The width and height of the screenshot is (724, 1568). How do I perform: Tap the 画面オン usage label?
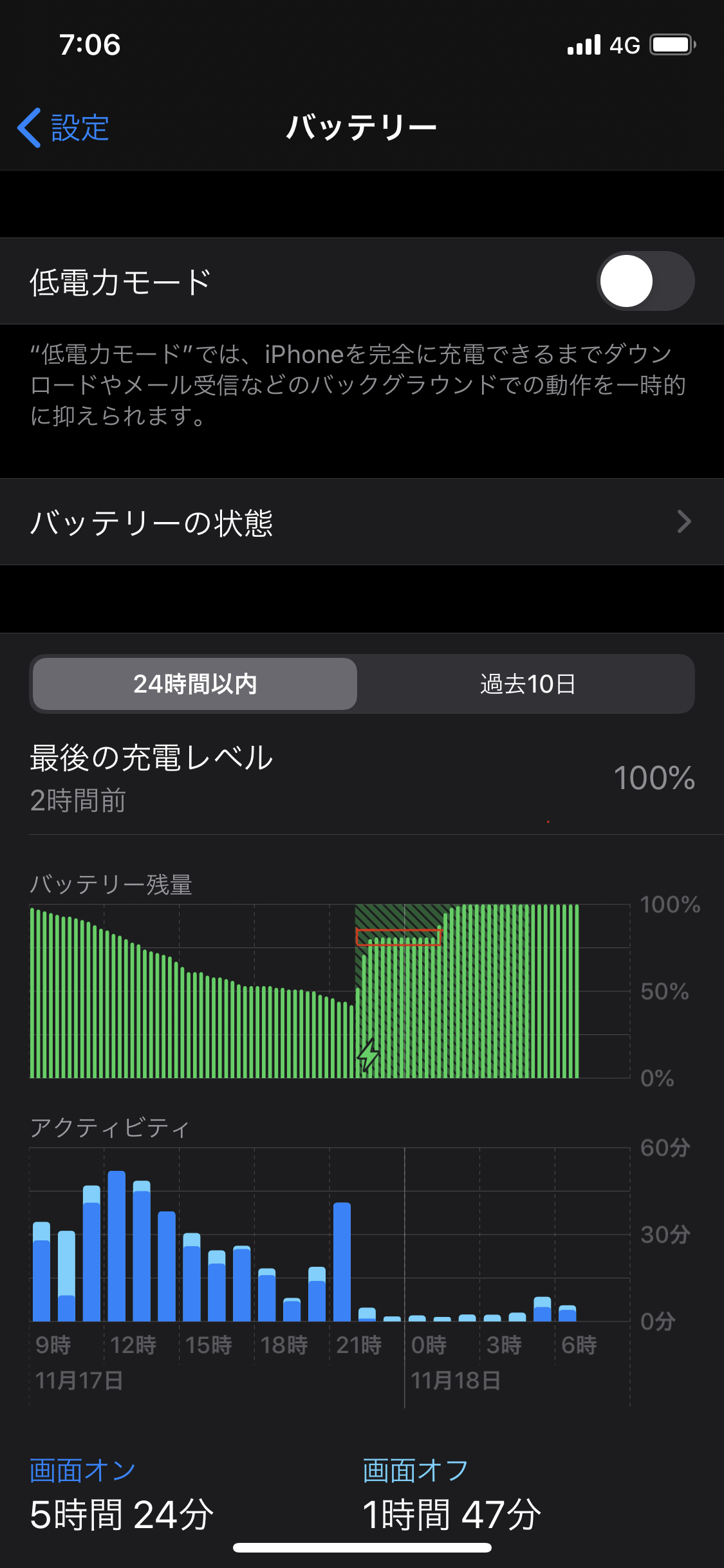[83, 1471]
